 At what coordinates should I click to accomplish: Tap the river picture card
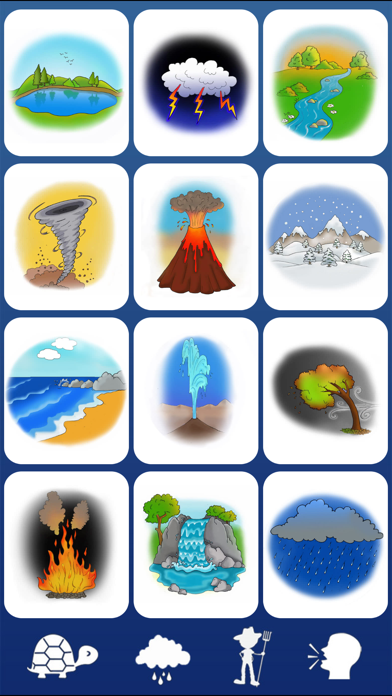(x=325, y=83)
